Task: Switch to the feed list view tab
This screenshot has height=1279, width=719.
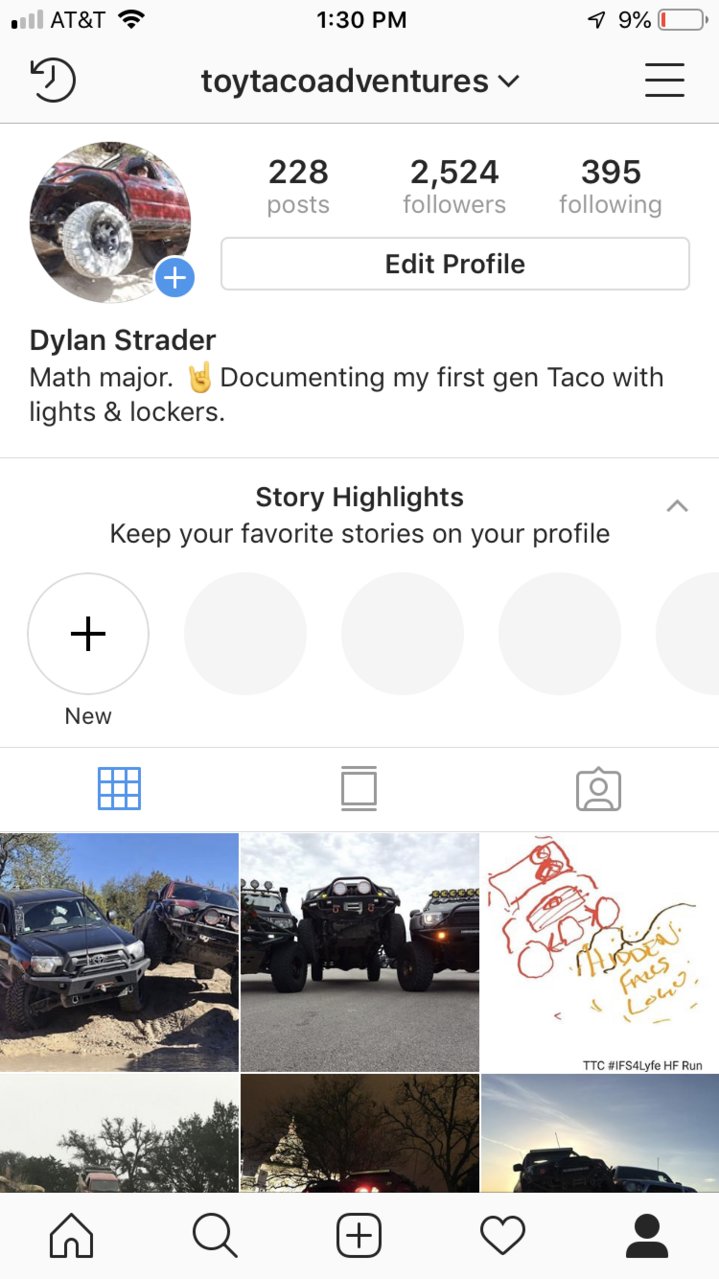Action: (359, 789)
